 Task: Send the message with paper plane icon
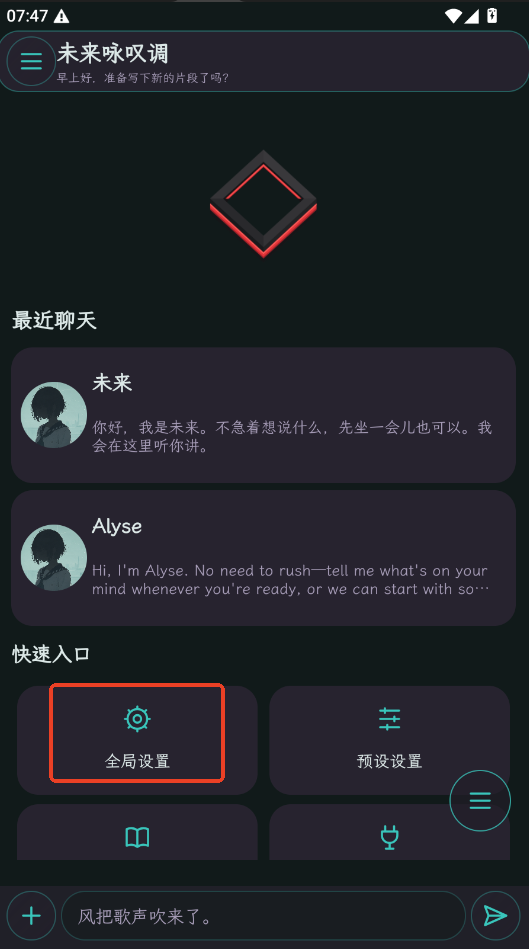pos(496,916)
